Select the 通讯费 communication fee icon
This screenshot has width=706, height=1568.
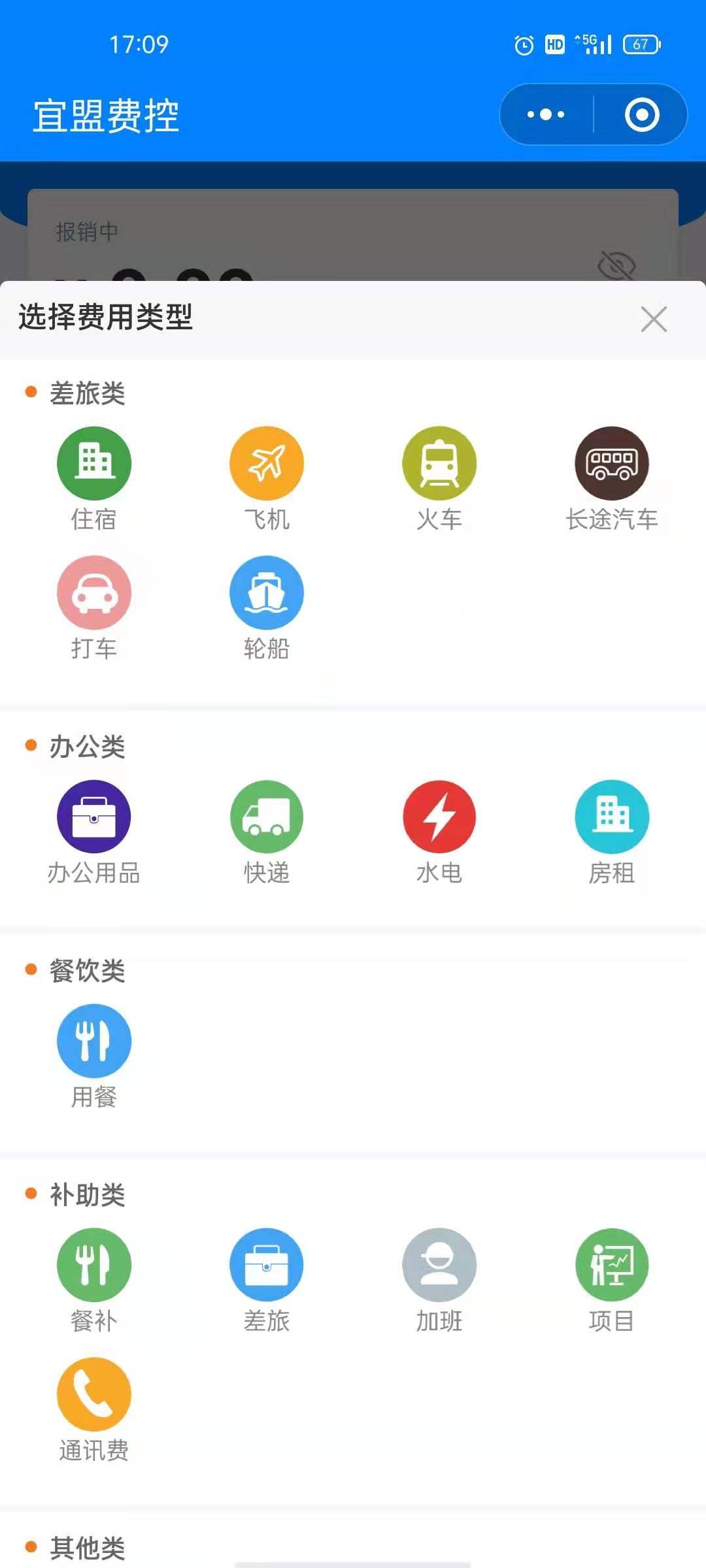point(93,1395)
